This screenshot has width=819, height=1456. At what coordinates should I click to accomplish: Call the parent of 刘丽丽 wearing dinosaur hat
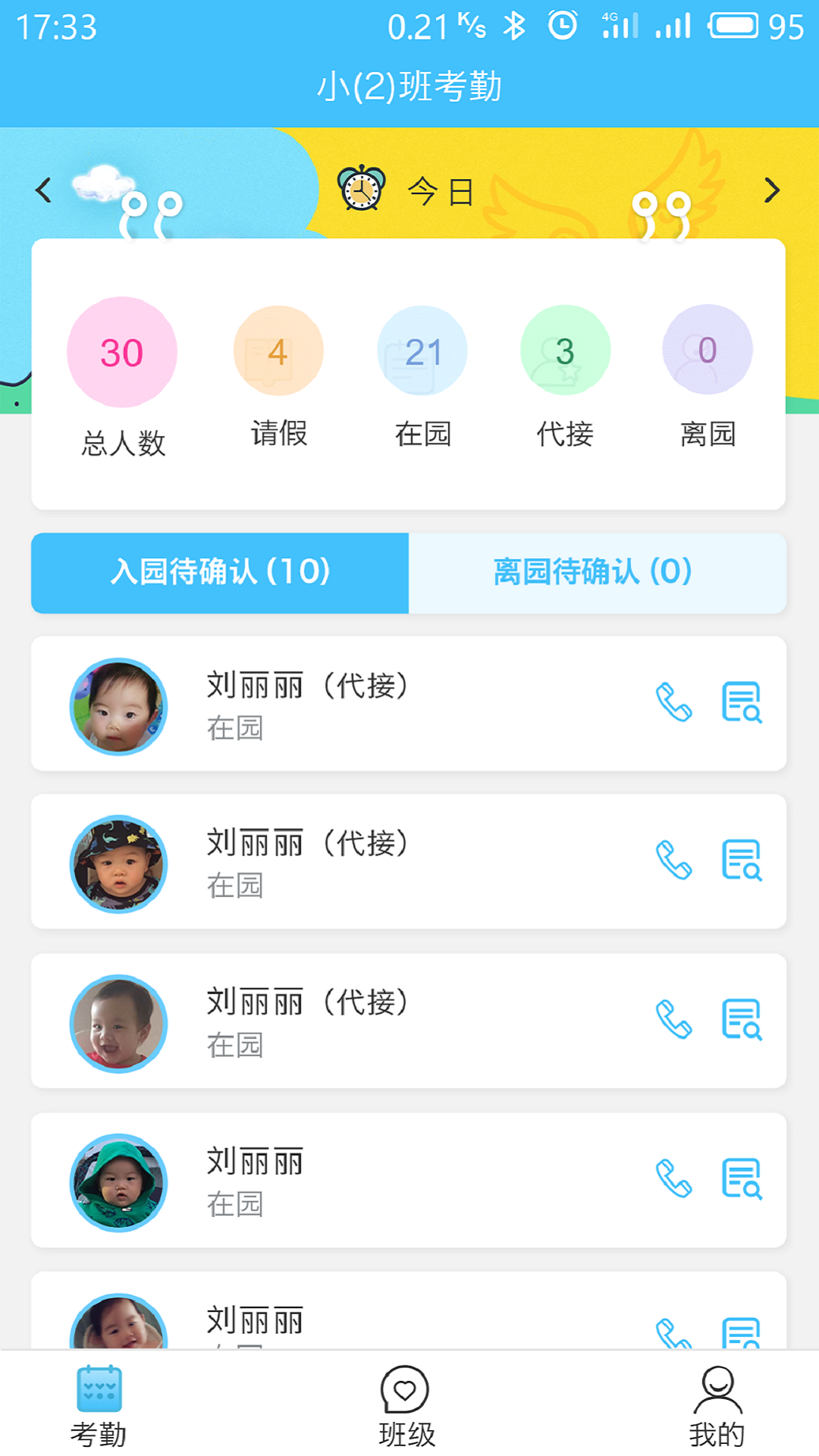pos(673,861)
